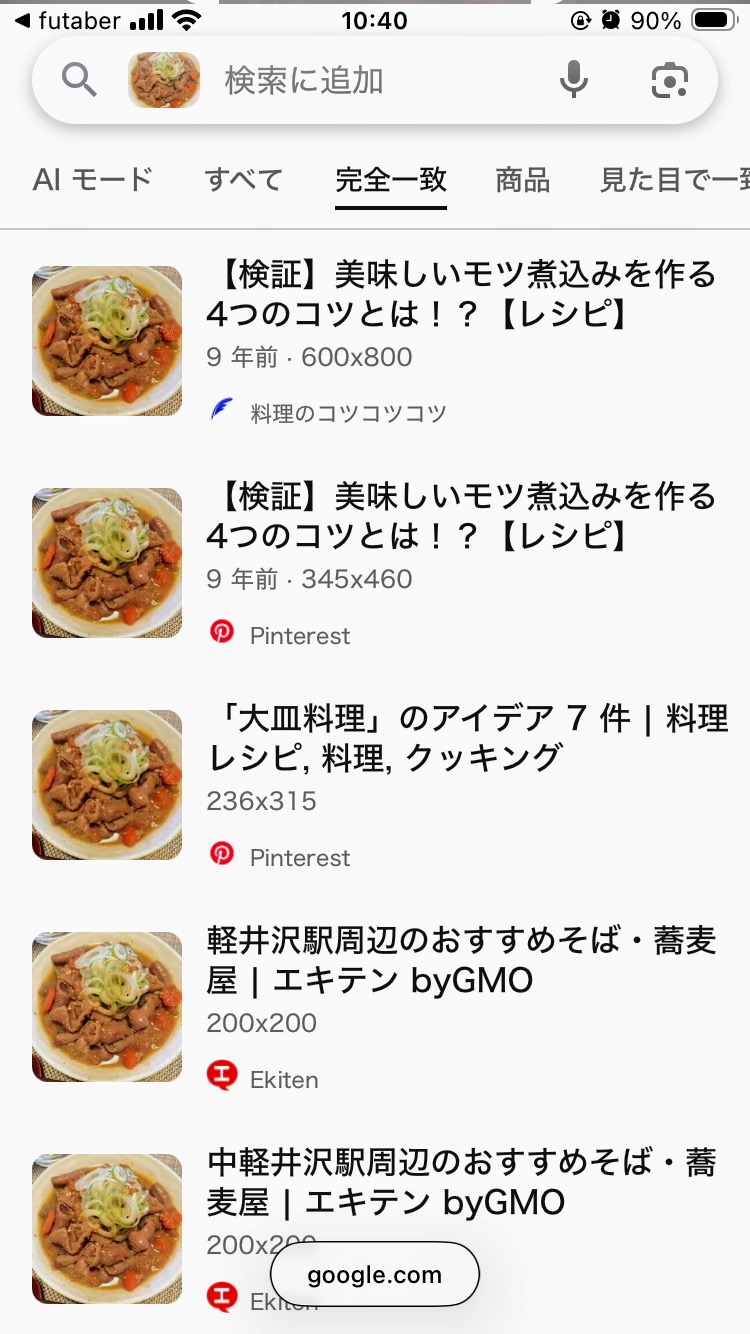The height and width of the screenshot is (1334, 750).
Task: Open 軽井沢駅周辺のおすすめそば Ekiten result
Action: [x=462, y=960]
